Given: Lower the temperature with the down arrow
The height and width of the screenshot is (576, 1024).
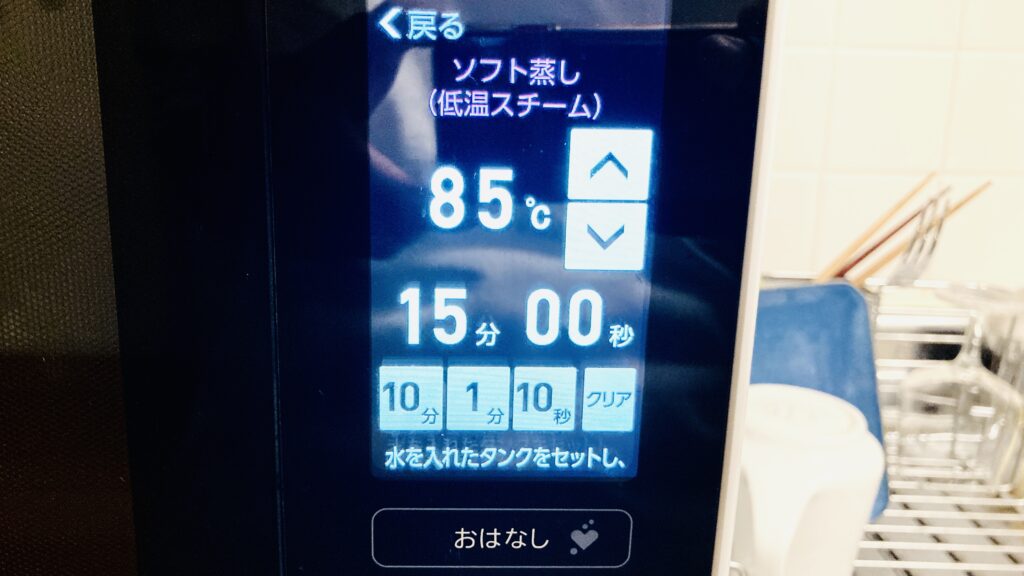Looking at the screenshot, I should pyautogui.click(x=606, y=236).
